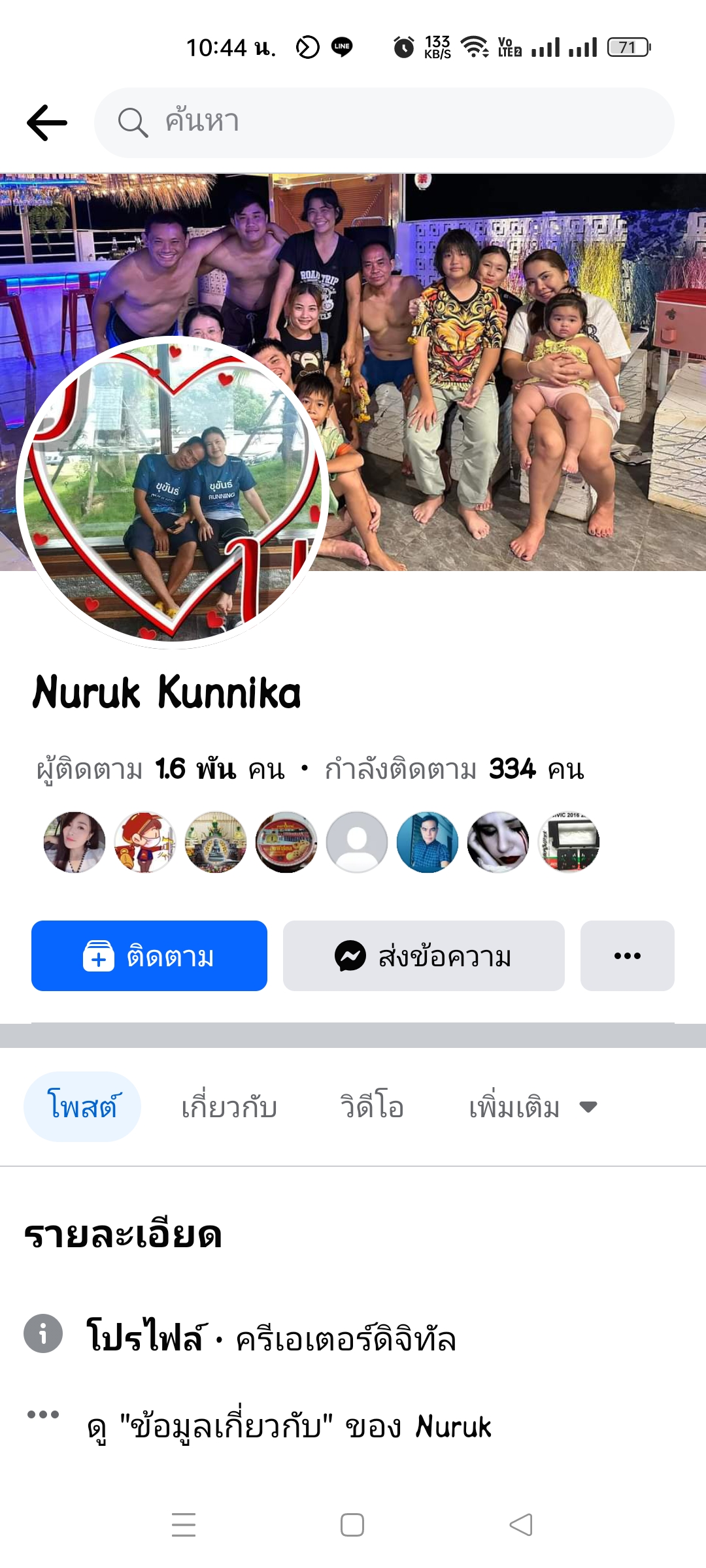Tap ส่งข้อความ to send a message
Screen dimensions: 706x1568
(424, 956)
